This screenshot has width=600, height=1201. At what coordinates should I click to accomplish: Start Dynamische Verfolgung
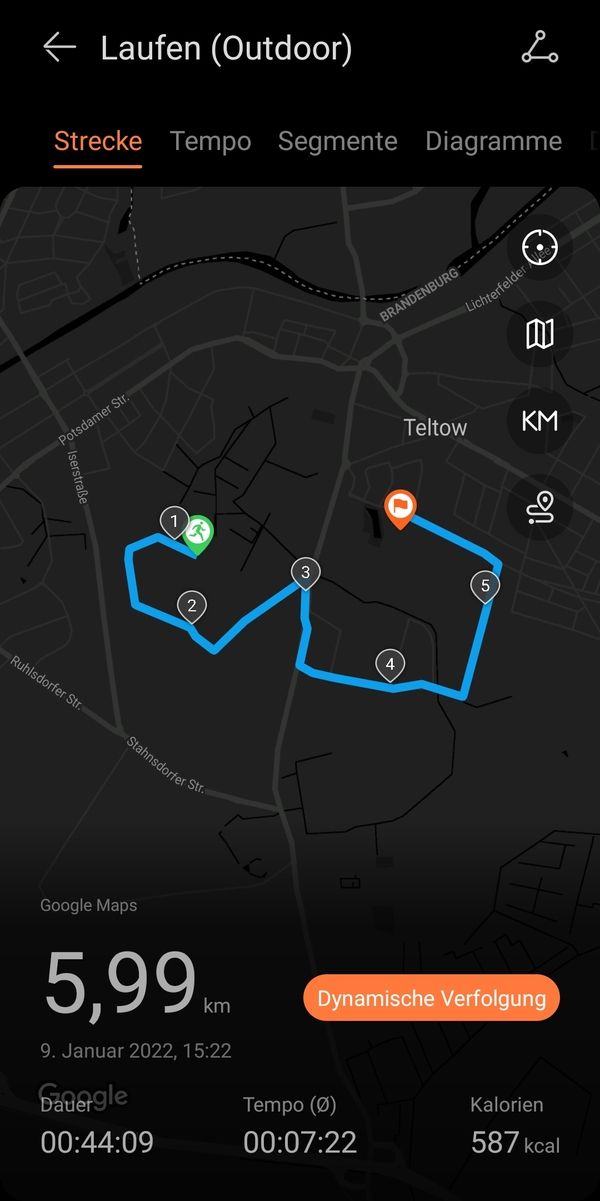[431, 998]
